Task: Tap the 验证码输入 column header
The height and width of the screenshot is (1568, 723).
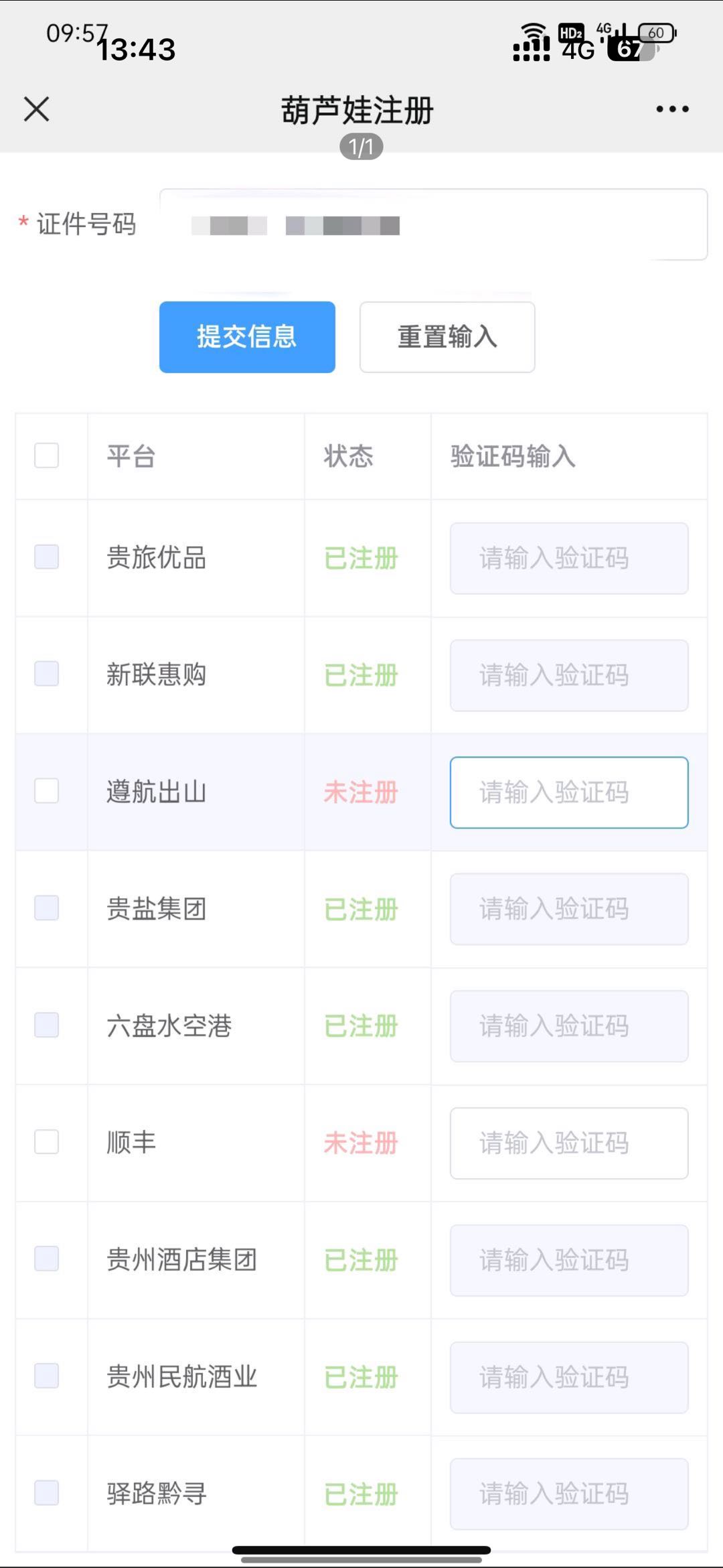Action: [512, 456]
